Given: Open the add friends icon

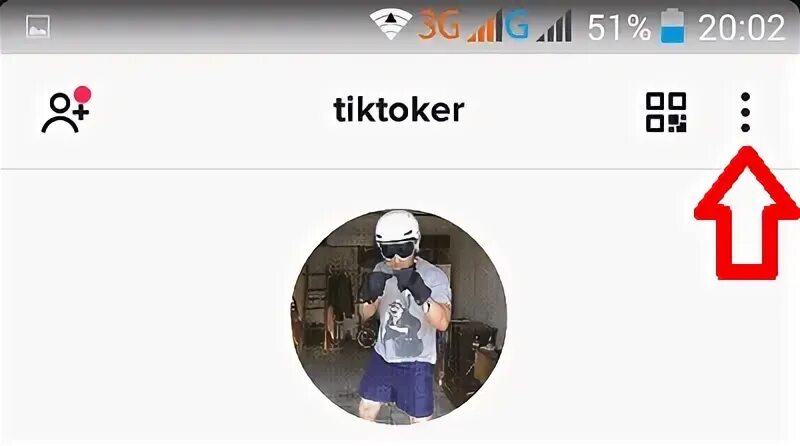Looking at the screenshot, I should click(x=64, y=111).
